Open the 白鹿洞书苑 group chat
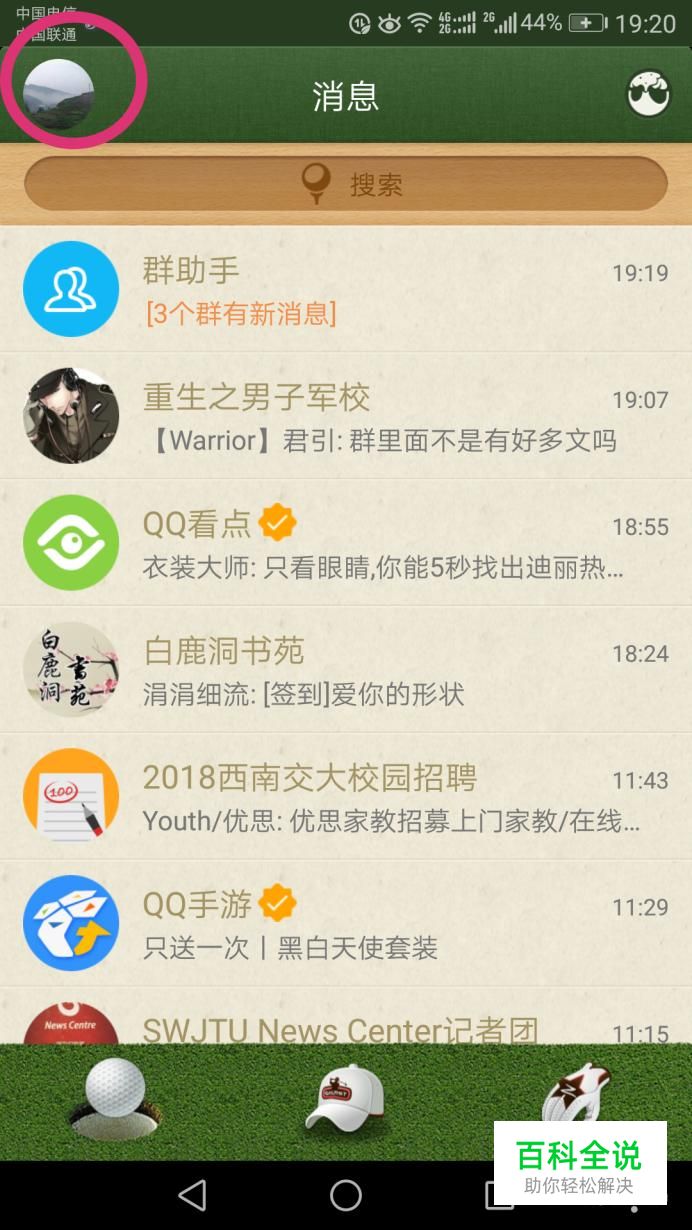Viewport: 692px width, 1230px height. (346, 670)
